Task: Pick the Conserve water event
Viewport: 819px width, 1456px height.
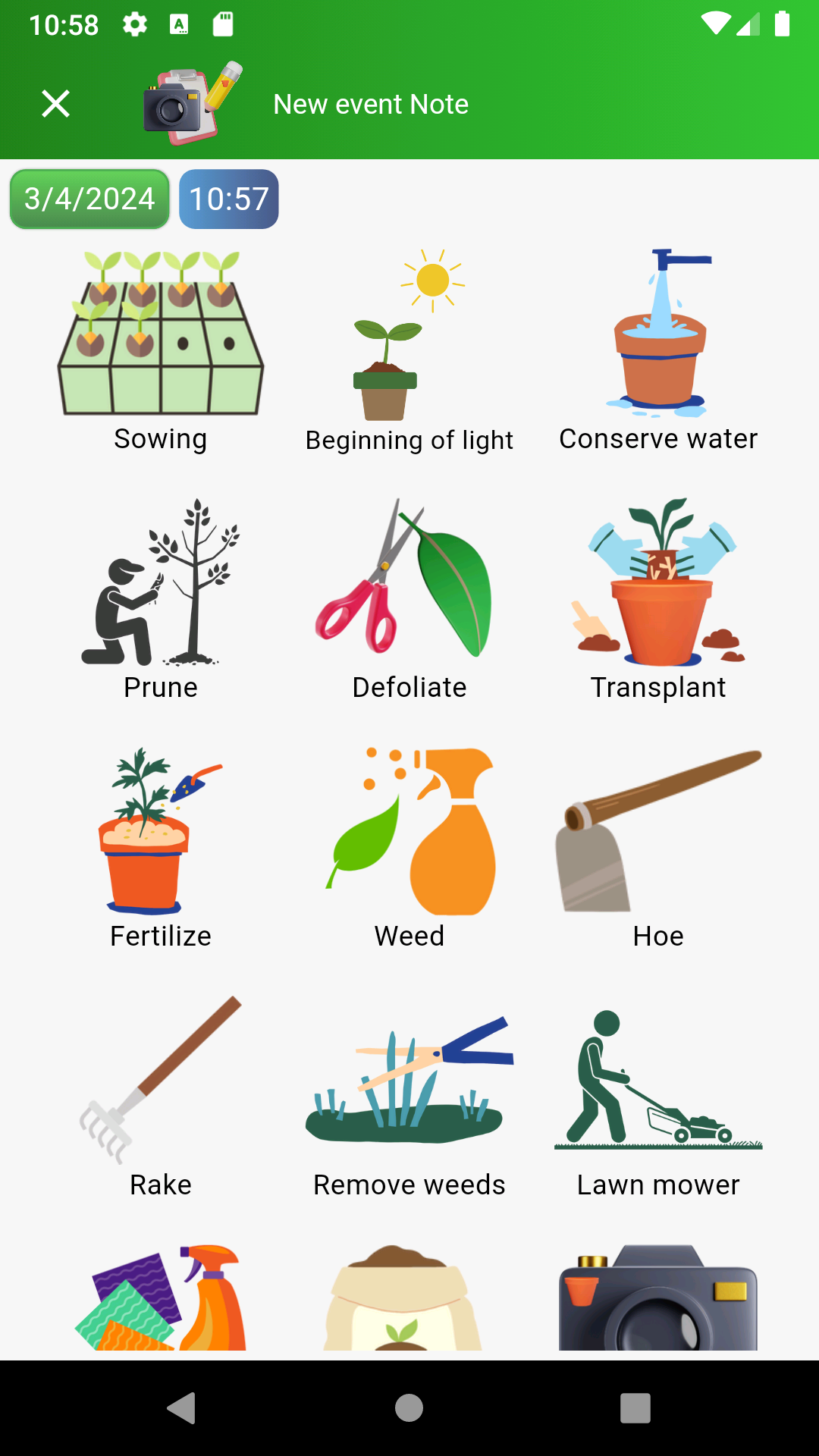Action: pos(658,349)
